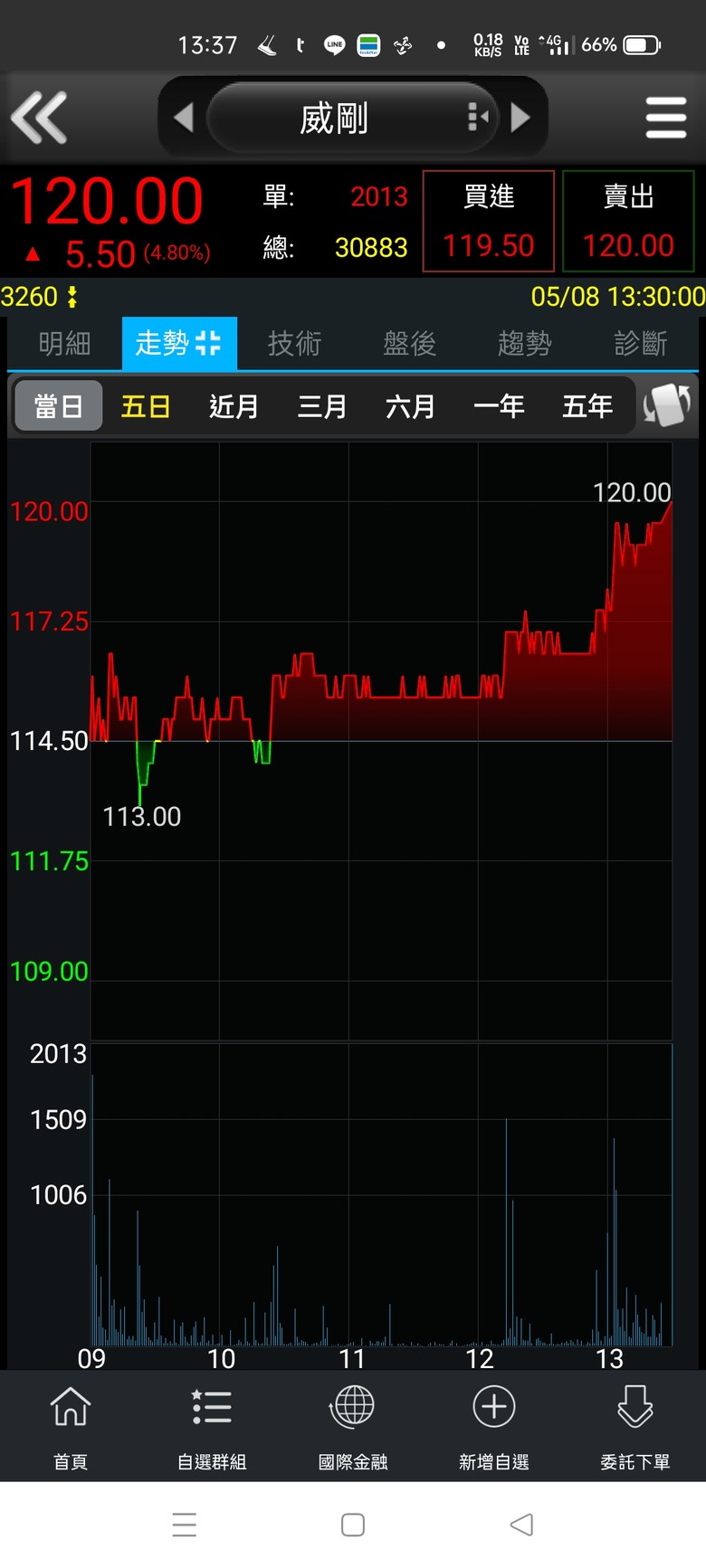The image size is (706, 1568).
Task: Open 委託下單 to place an order
Action: point(635,1426)
